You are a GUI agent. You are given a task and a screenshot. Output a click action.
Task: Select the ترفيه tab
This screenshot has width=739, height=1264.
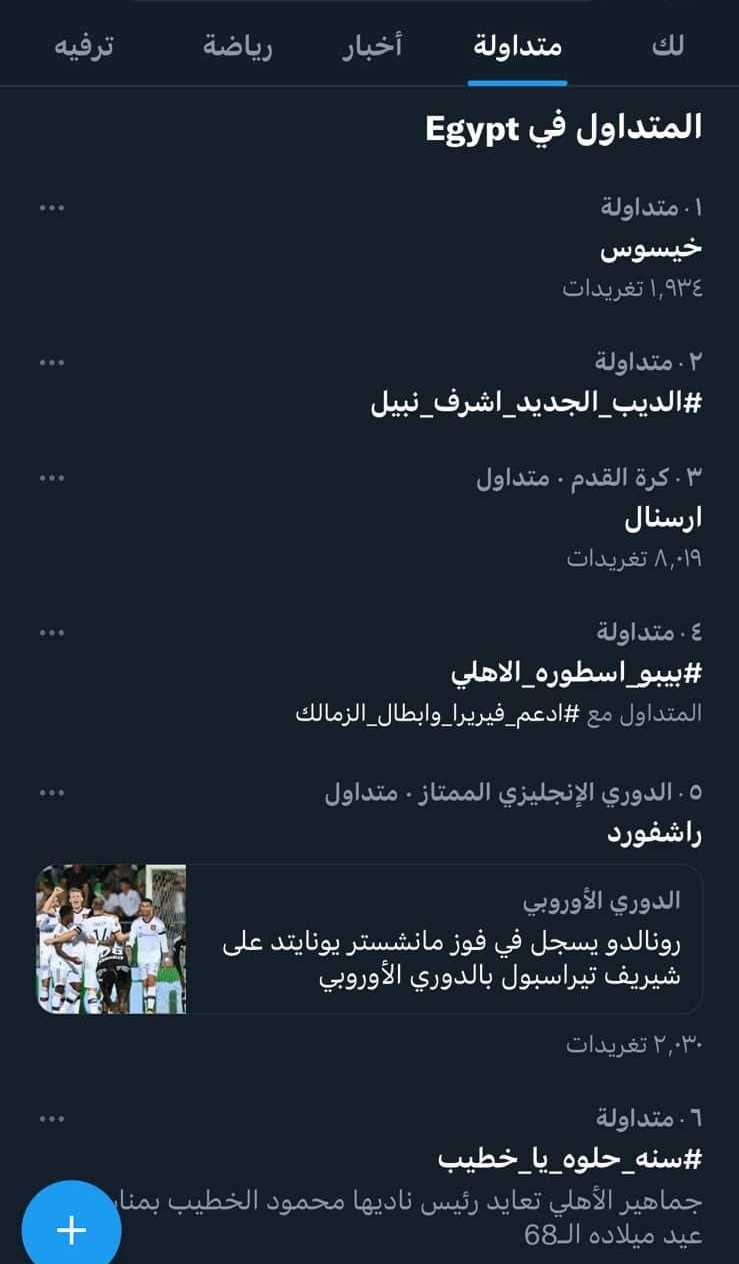pyautogui.click(x=83, y=47)
